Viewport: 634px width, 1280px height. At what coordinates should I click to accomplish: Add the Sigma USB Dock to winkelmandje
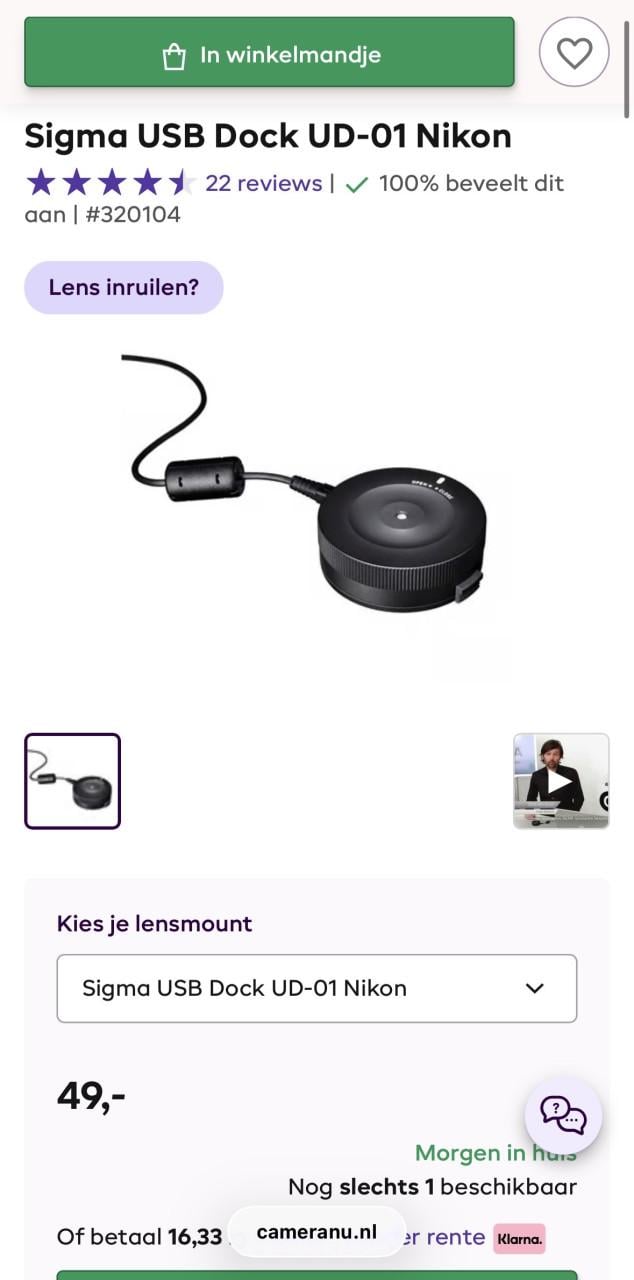(269, 53)
